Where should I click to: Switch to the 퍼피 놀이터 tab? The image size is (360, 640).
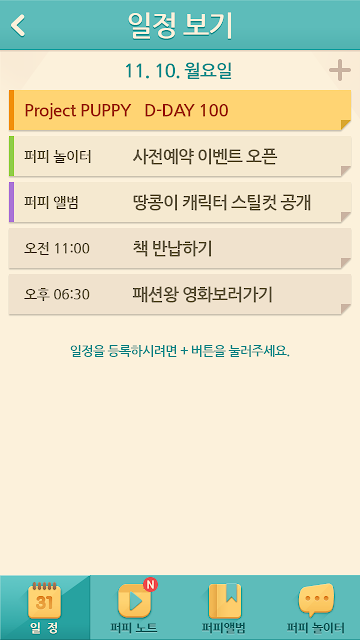[315, 608]
